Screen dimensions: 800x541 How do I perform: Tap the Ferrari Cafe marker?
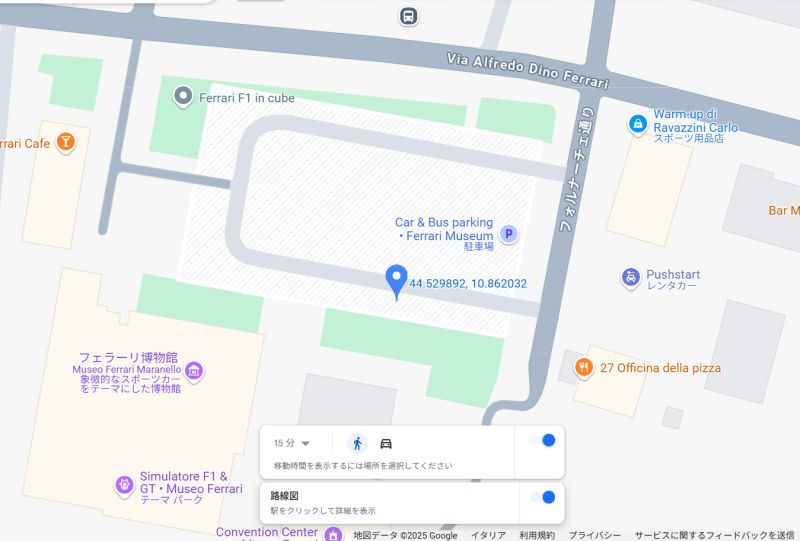[65, 143]
